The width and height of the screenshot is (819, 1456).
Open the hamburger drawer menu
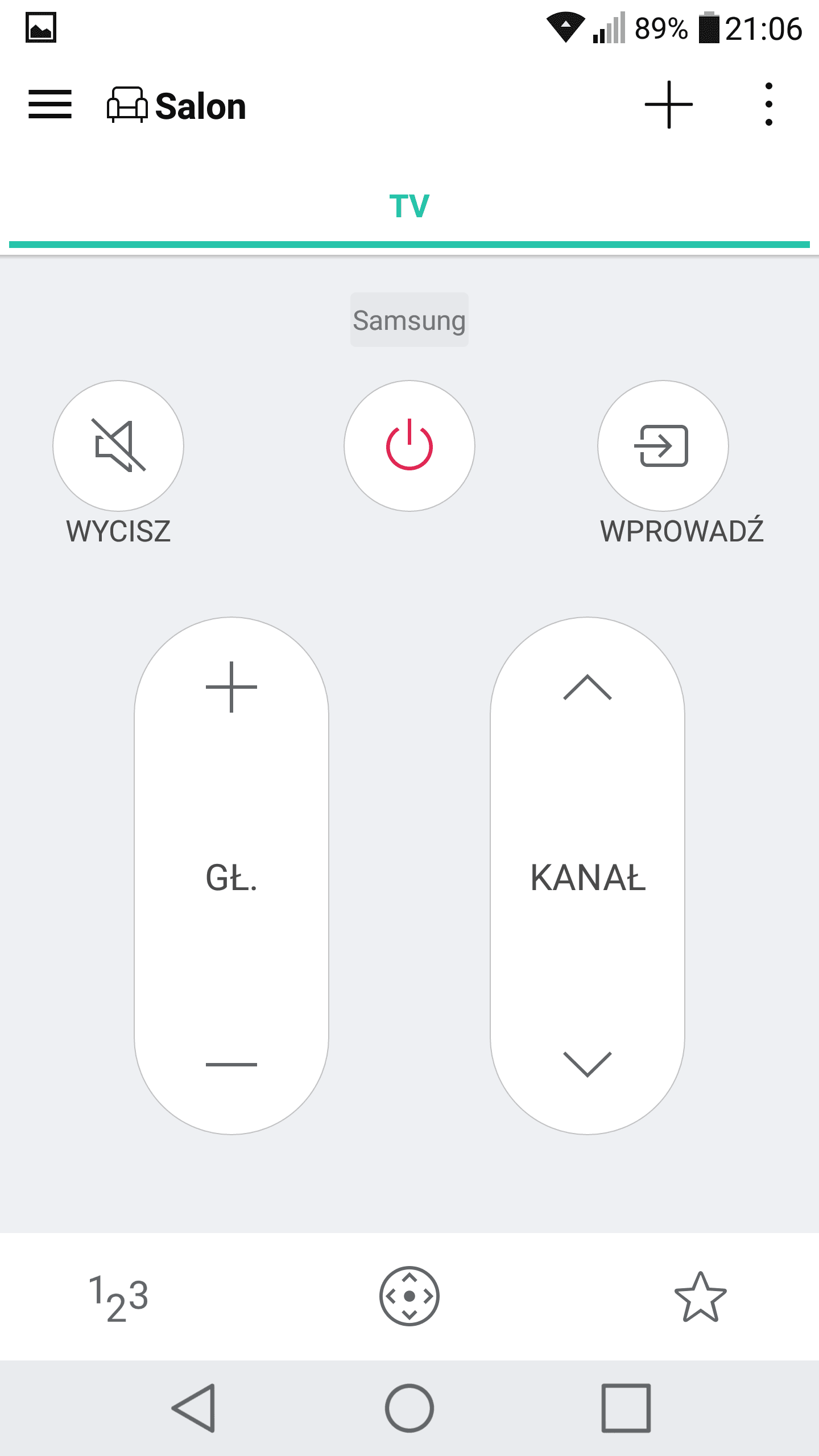50,105
